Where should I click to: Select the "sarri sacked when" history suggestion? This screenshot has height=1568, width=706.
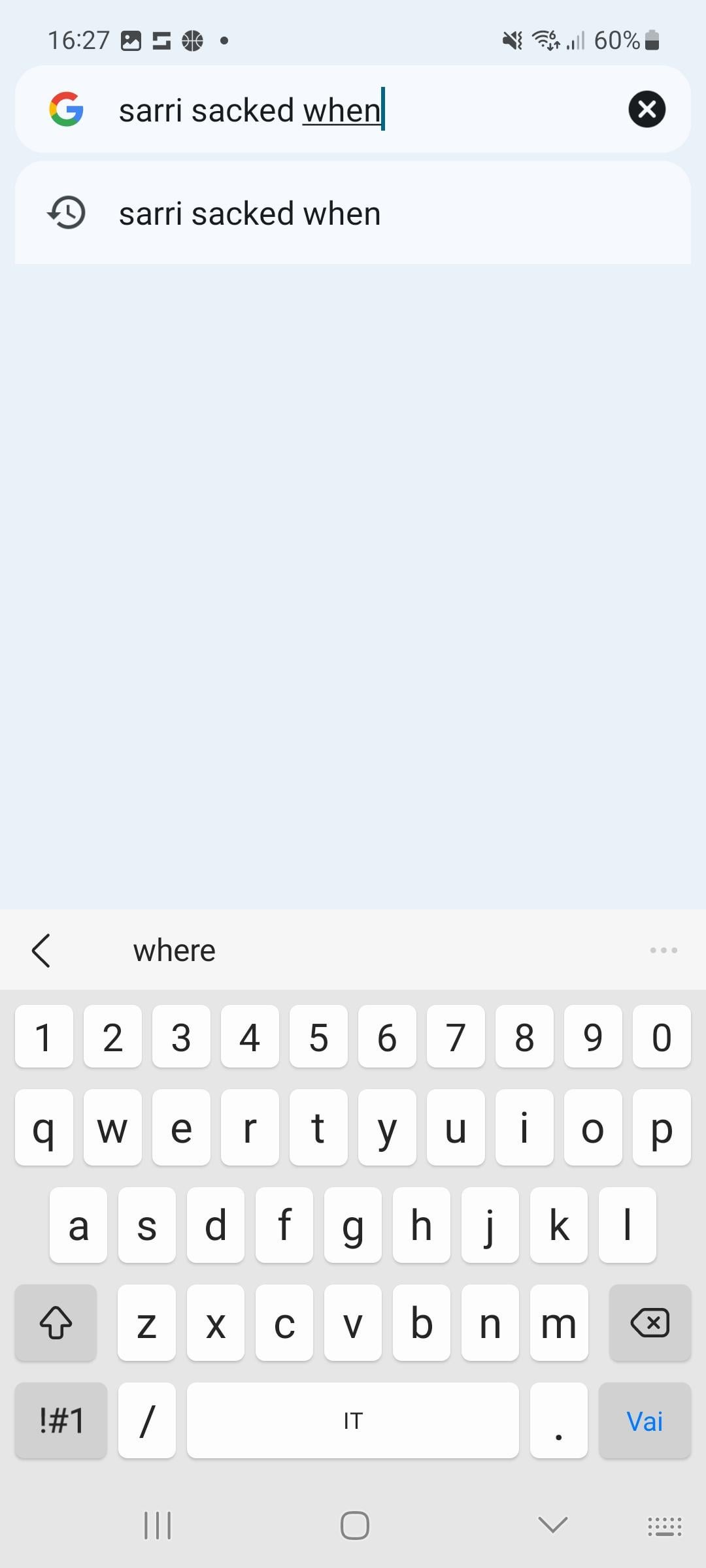tap(353, 213)
